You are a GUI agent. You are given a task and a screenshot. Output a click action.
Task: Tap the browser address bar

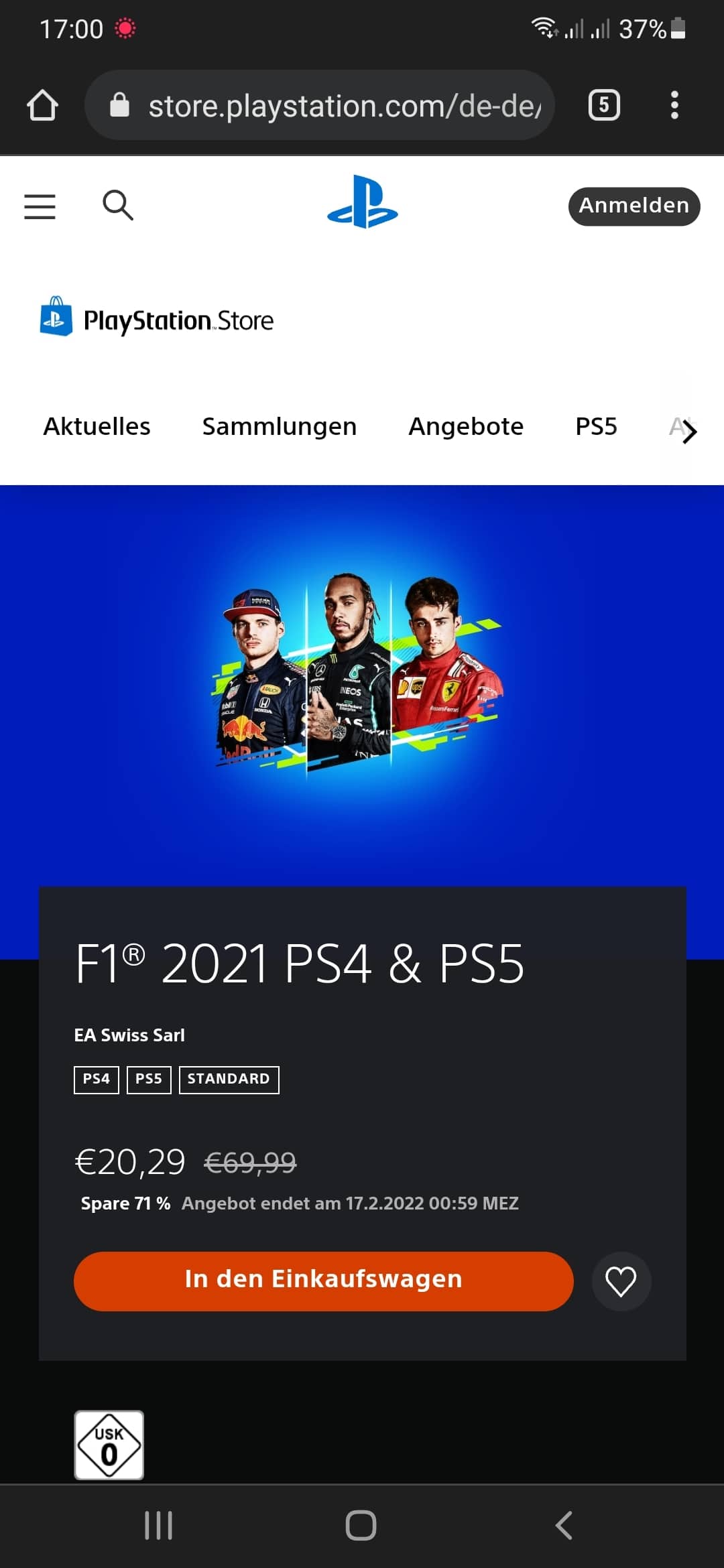coord(320,105)
